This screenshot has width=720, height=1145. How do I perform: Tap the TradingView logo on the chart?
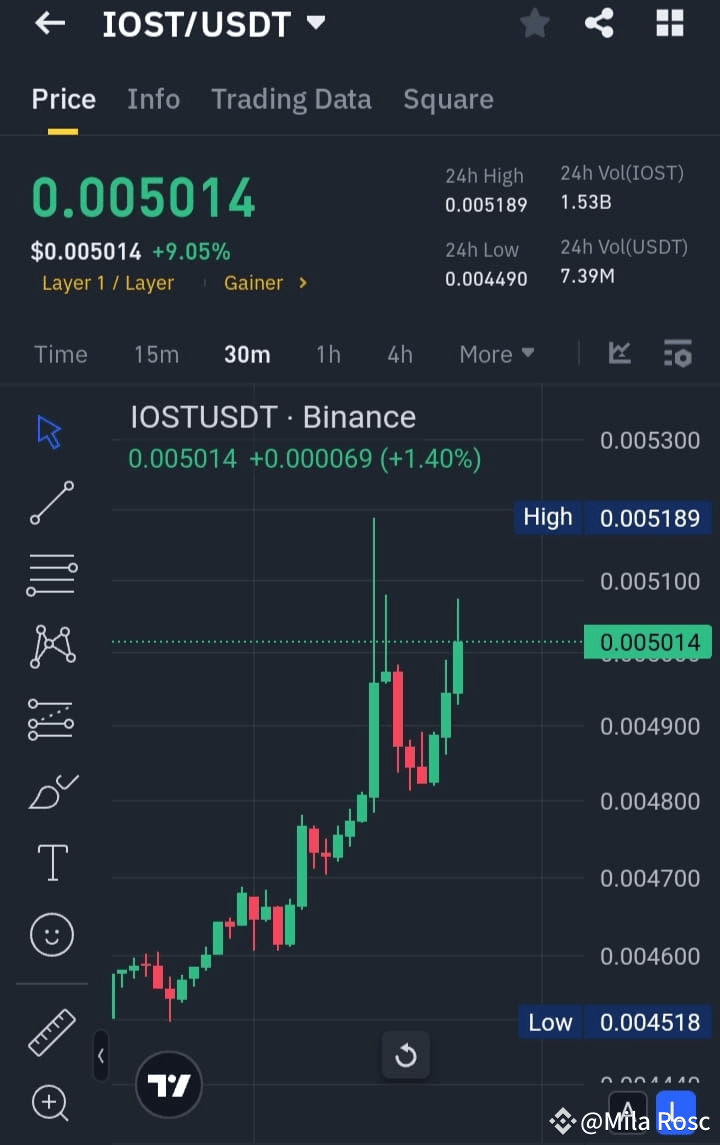tap(169, 1083)
